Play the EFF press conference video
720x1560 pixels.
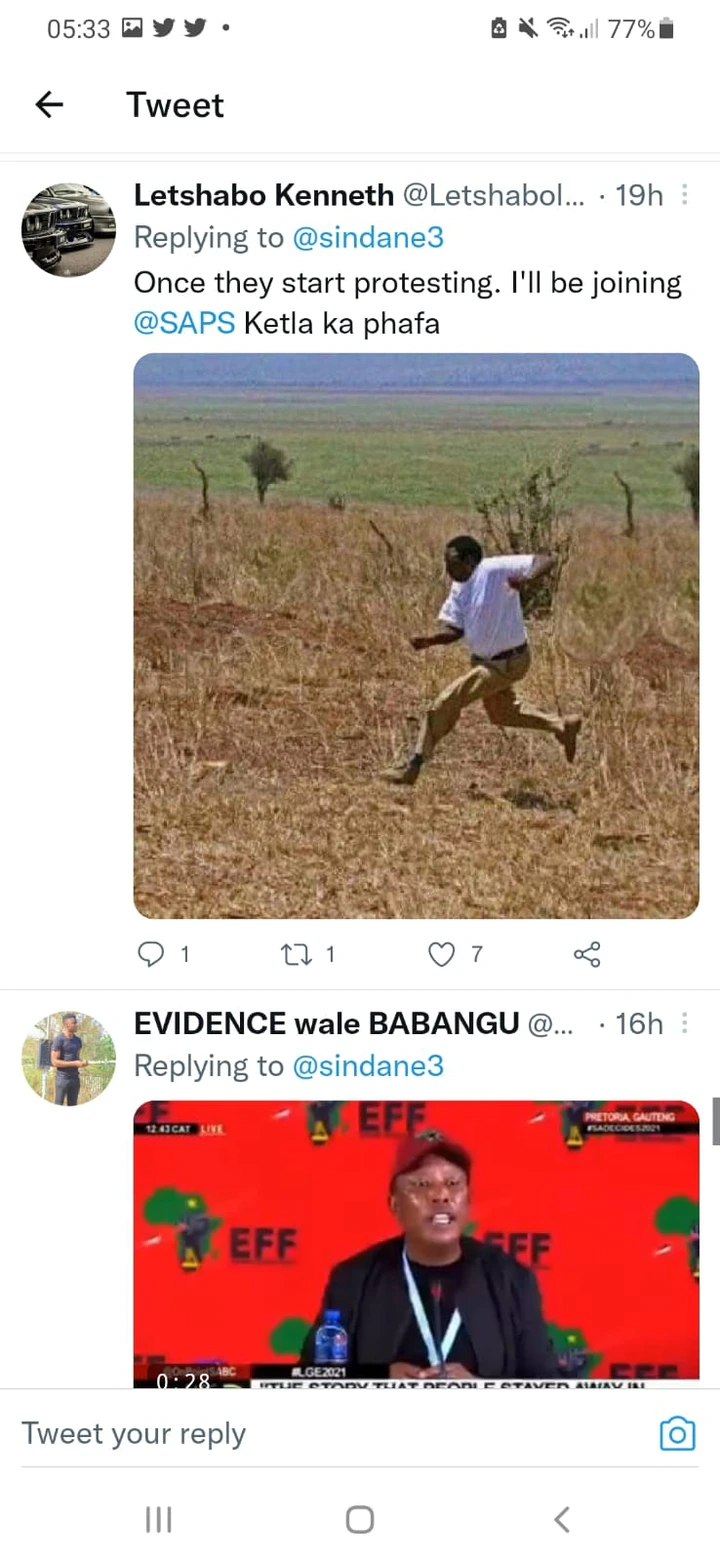pos(416,1244)
